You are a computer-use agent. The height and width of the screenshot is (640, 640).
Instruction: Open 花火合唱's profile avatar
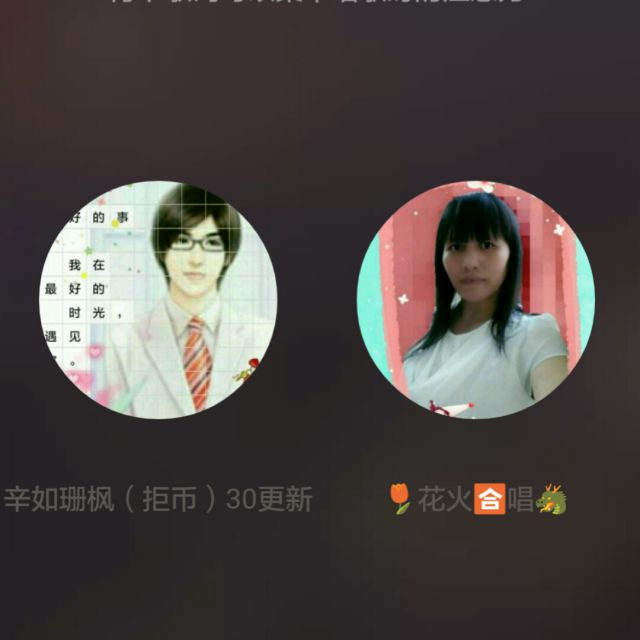click(x=476, y=299)
